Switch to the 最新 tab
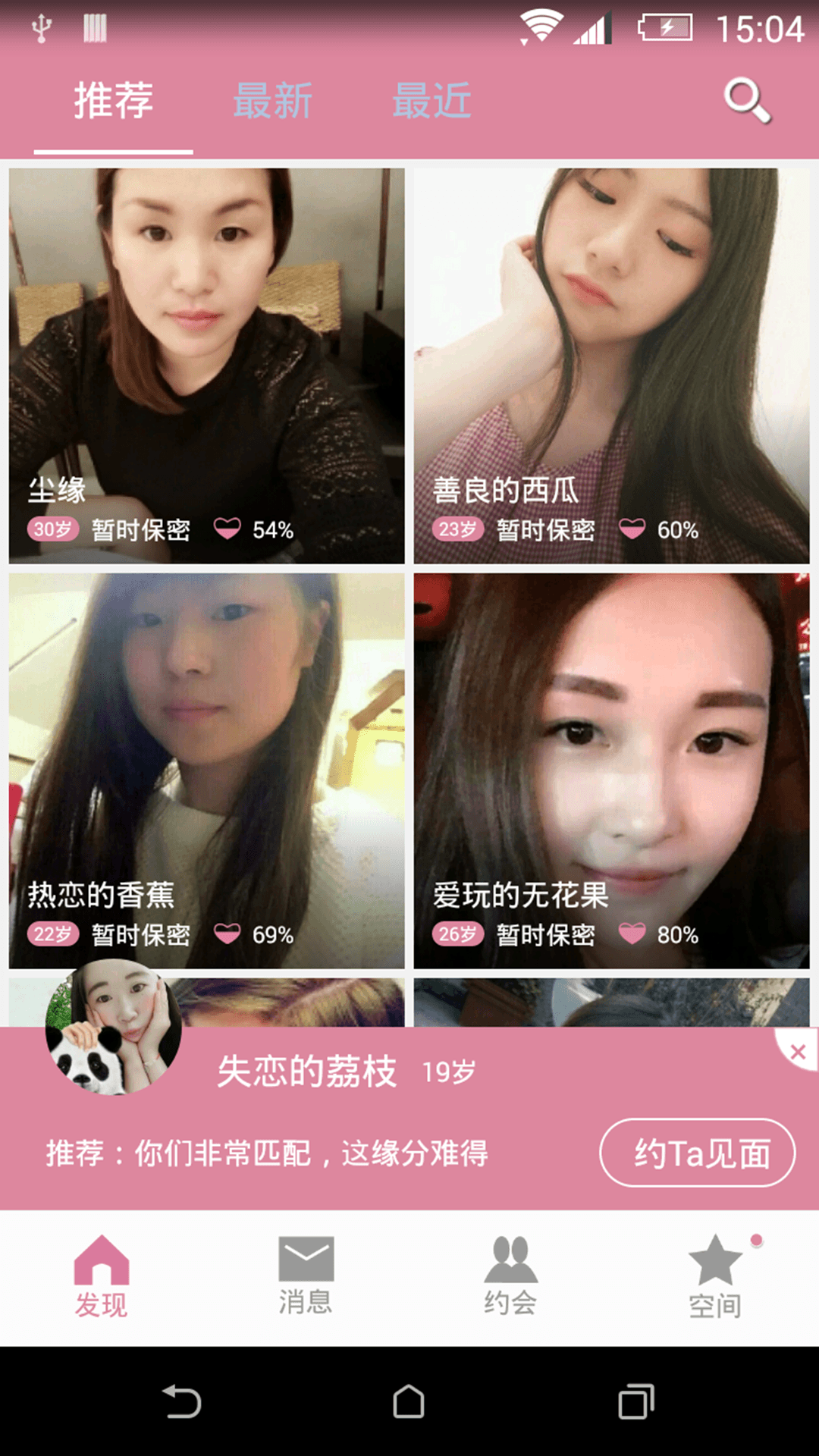Image resolution: width=819 pixels, height=1456 pixels. pyautogui.click(x=273, y=101)
